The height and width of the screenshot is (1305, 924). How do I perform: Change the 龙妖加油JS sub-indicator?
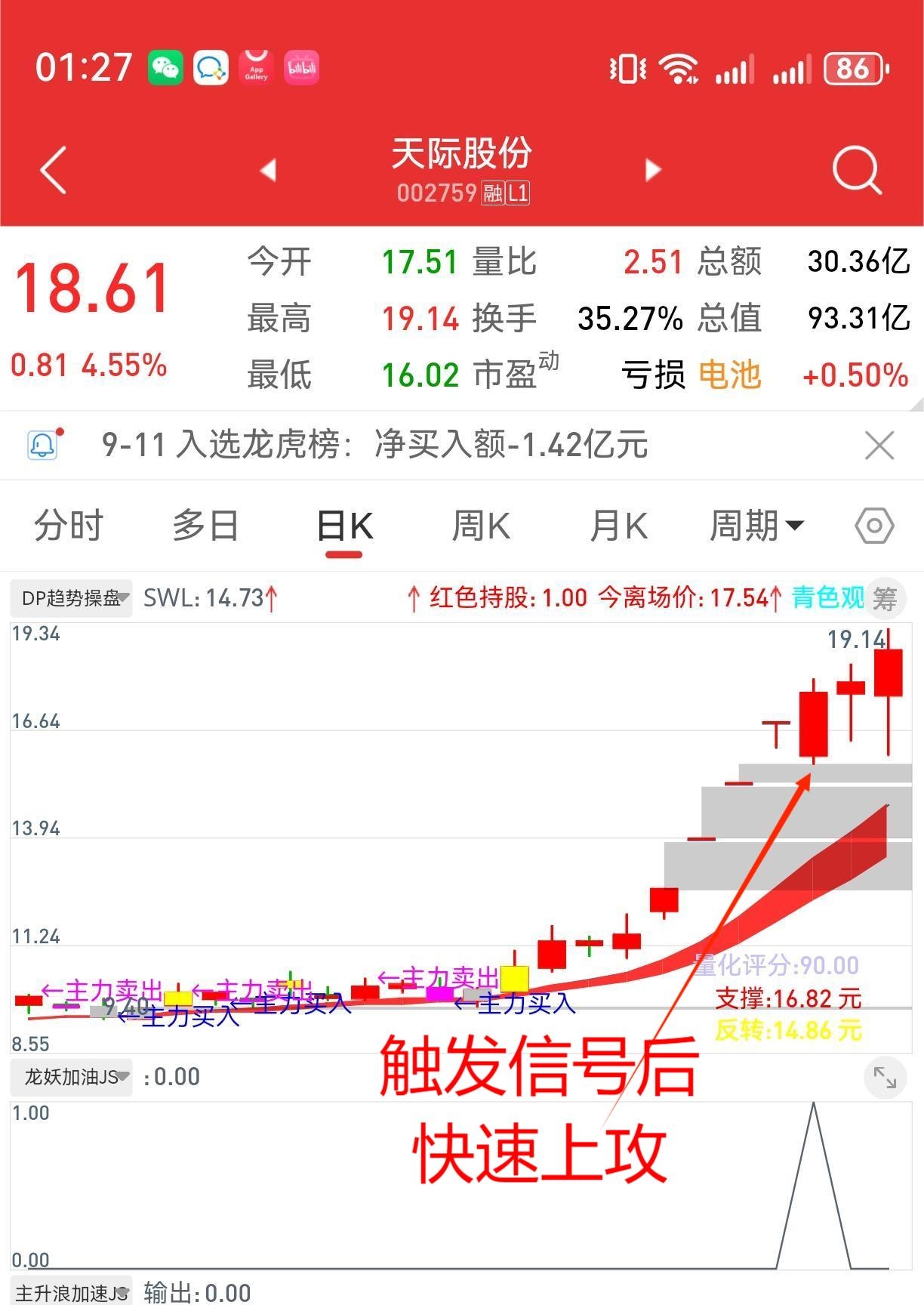coord(72,1077)
